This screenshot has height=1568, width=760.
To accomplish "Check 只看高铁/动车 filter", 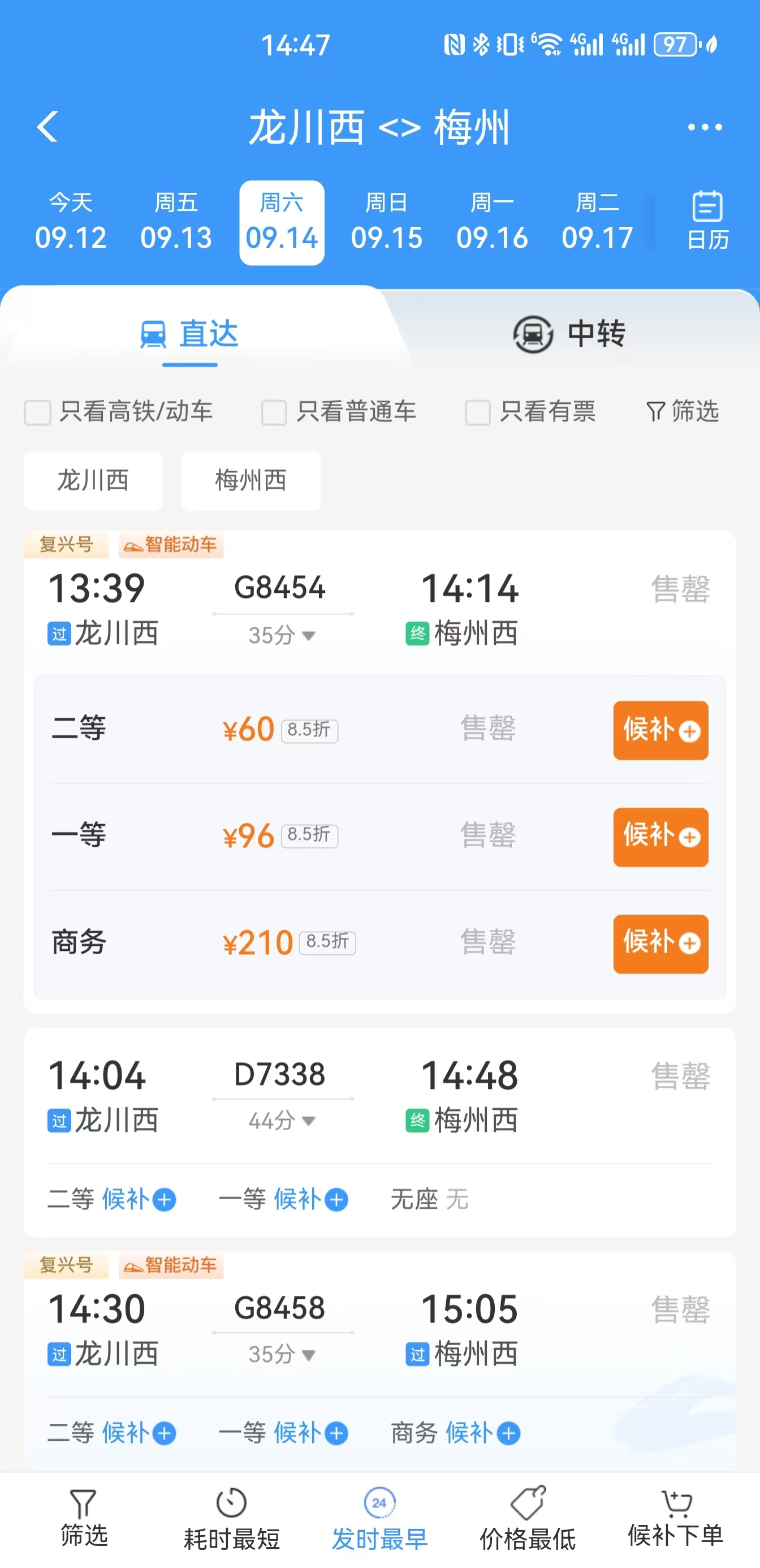I will click(38, 412).
